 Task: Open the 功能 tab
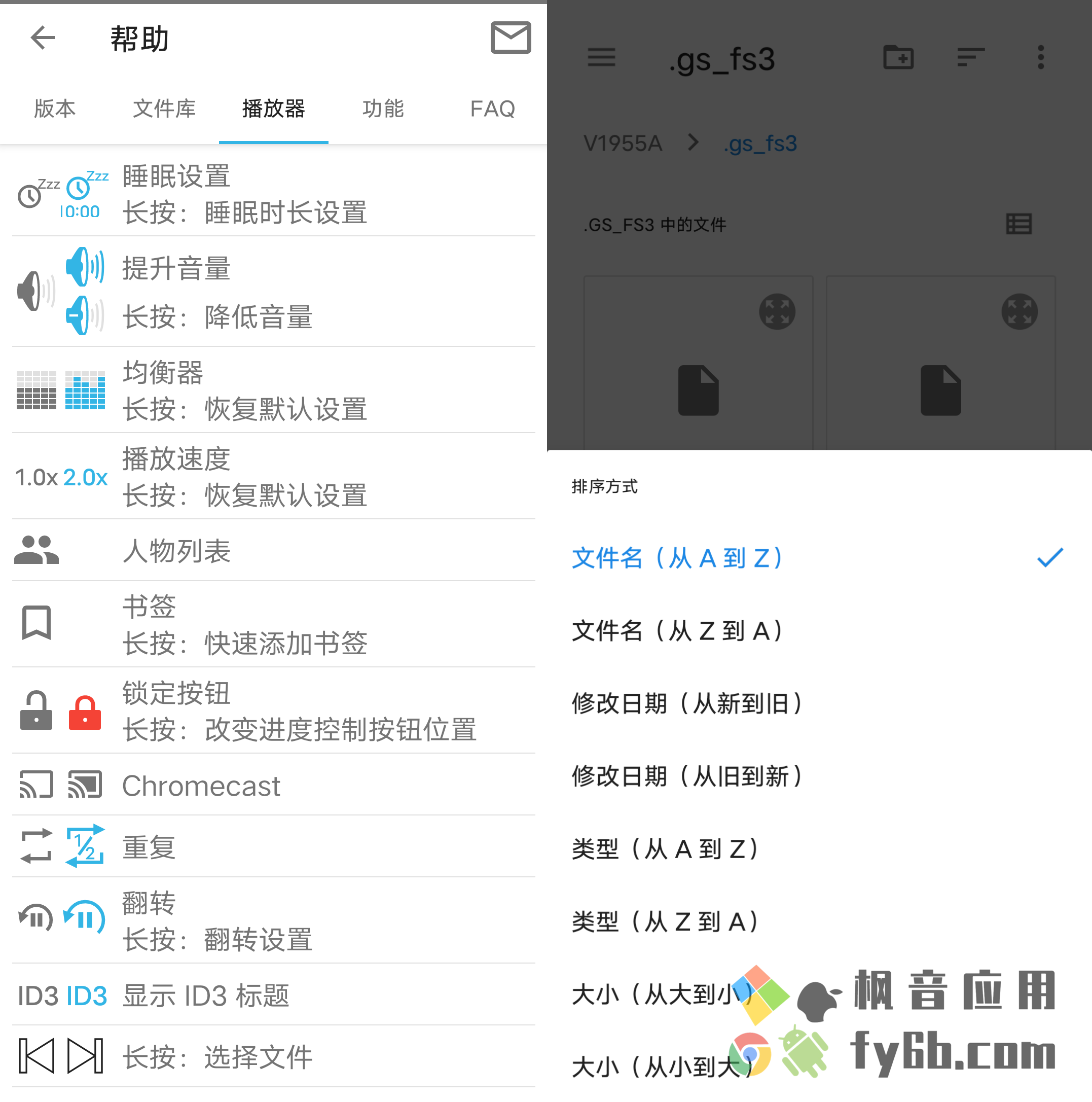tap(383, 109)
